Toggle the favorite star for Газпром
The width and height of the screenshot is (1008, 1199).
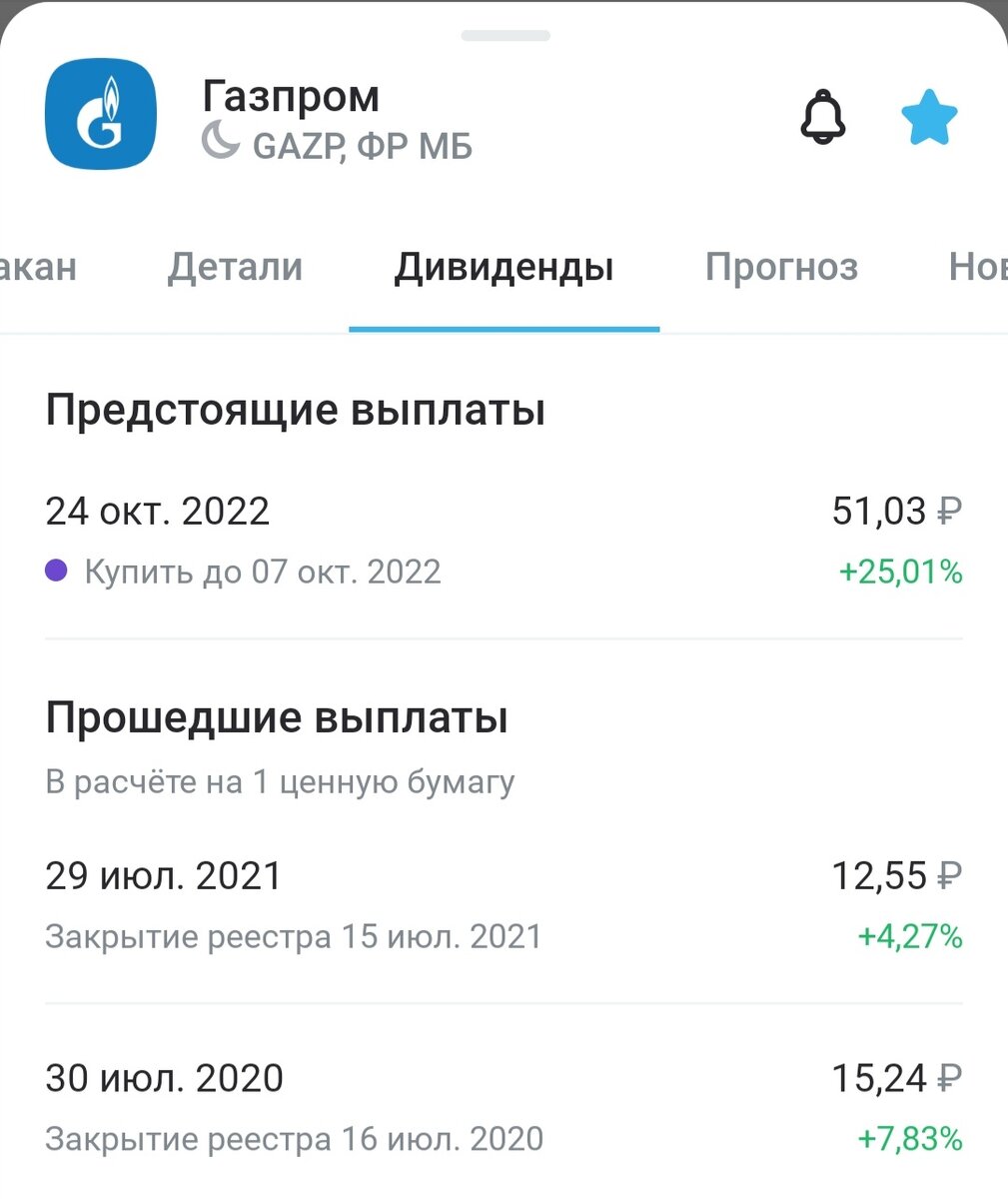[x=929, y=118]
